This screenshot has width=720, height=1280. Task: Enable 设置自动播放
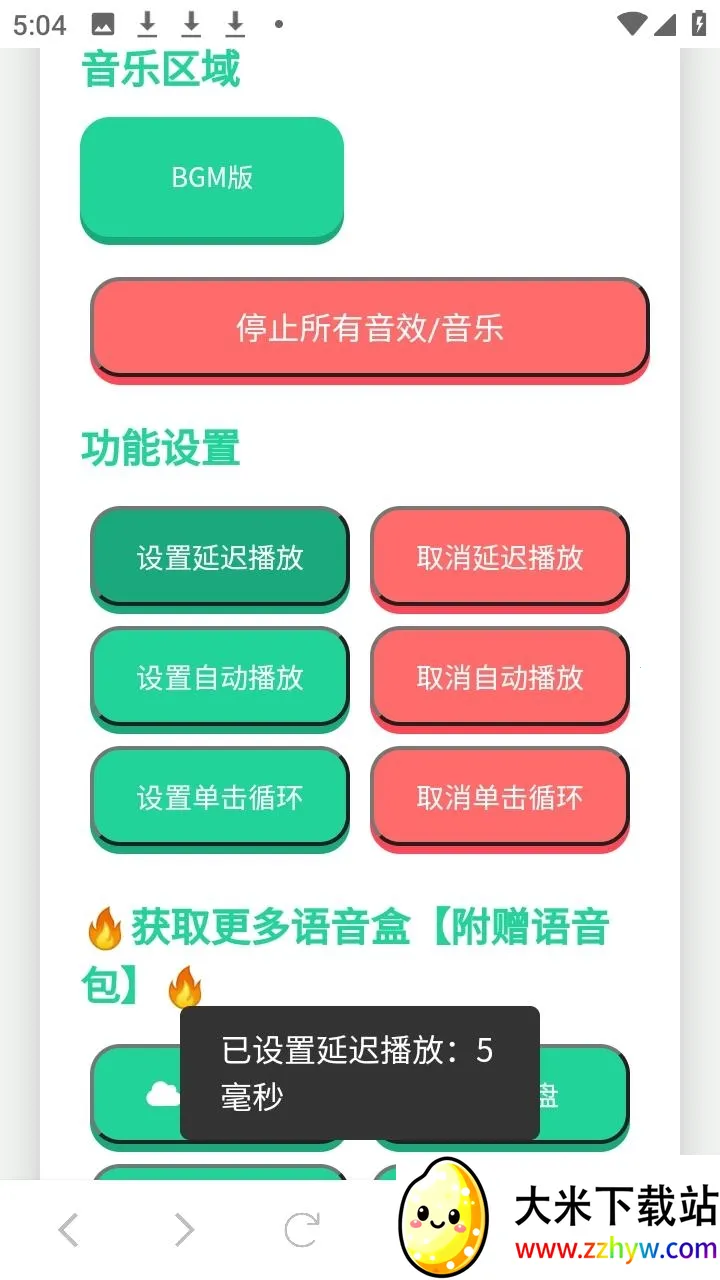coord(220,677)
